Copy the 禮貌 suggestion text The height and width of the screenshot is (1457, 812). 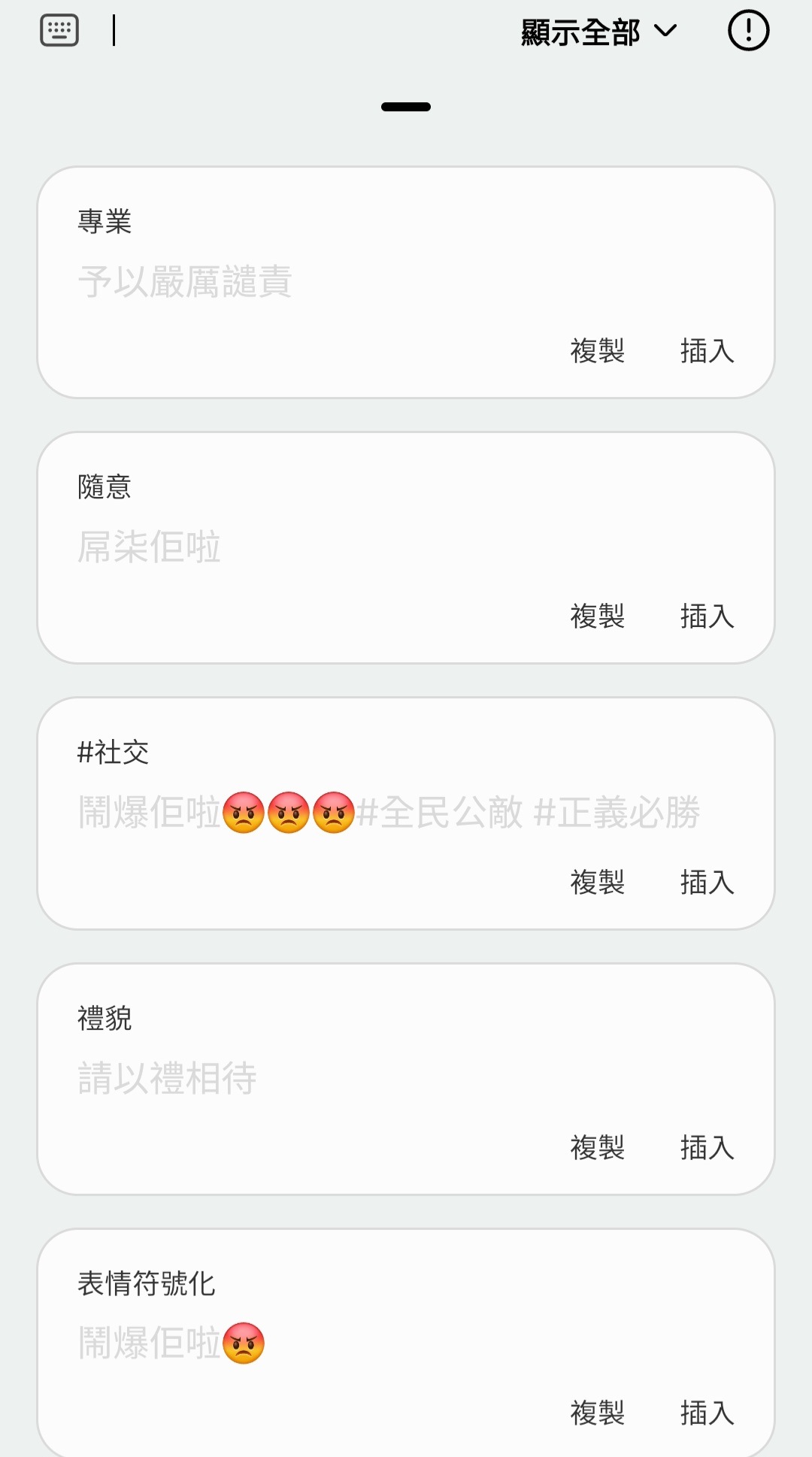(598, 1148)
